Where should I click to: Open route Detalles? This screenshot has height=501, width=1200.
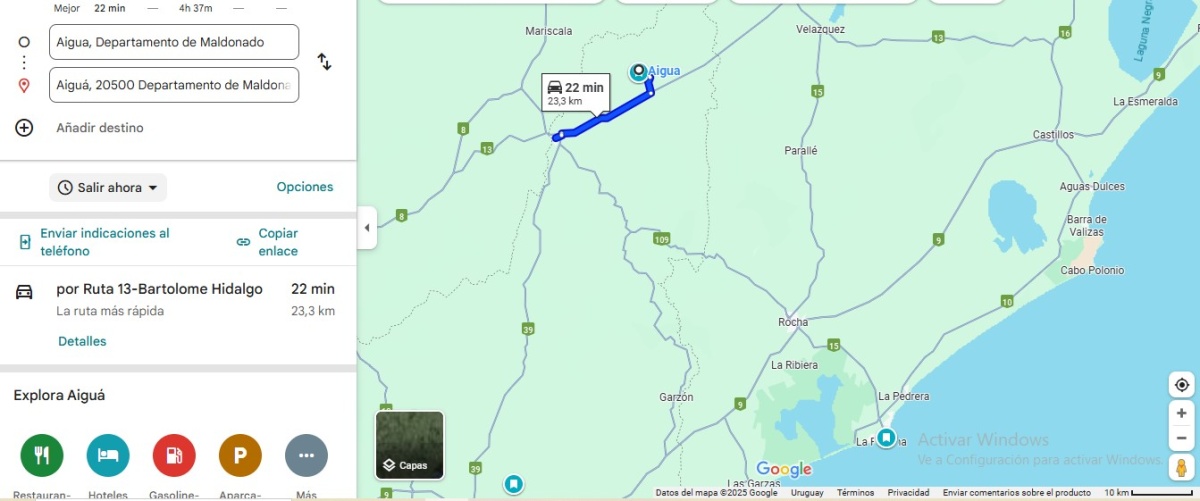pos(82,341)
